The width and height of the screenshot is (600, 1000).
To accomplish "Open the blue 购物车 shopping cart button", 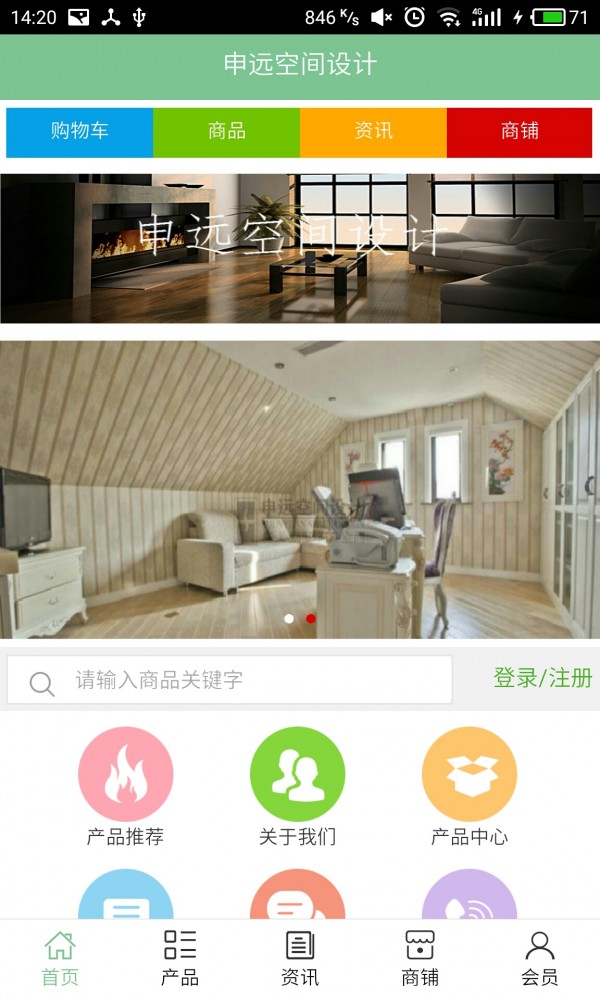I will coord(80,132).
